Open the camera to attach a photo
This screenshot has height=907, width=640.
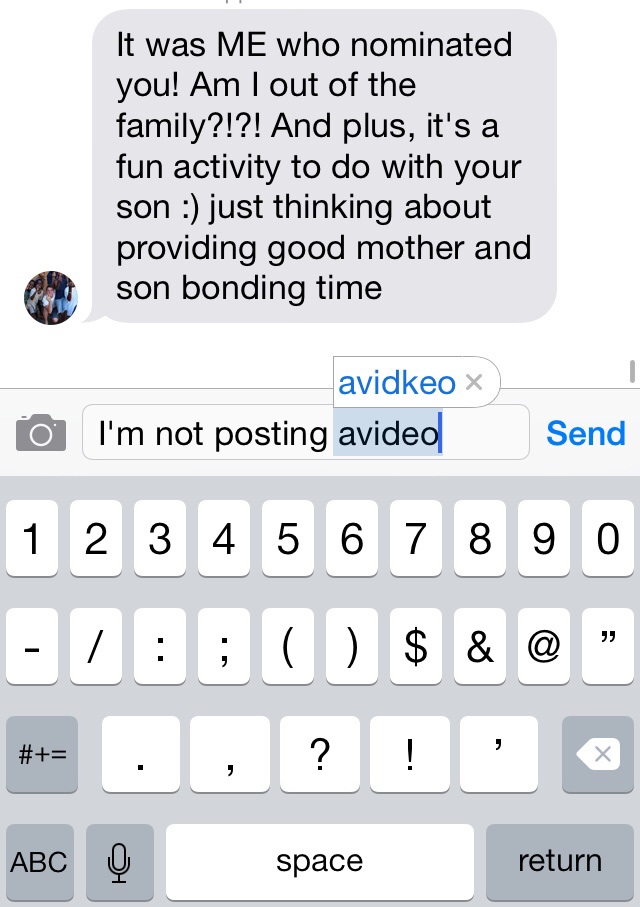(41, 433)
